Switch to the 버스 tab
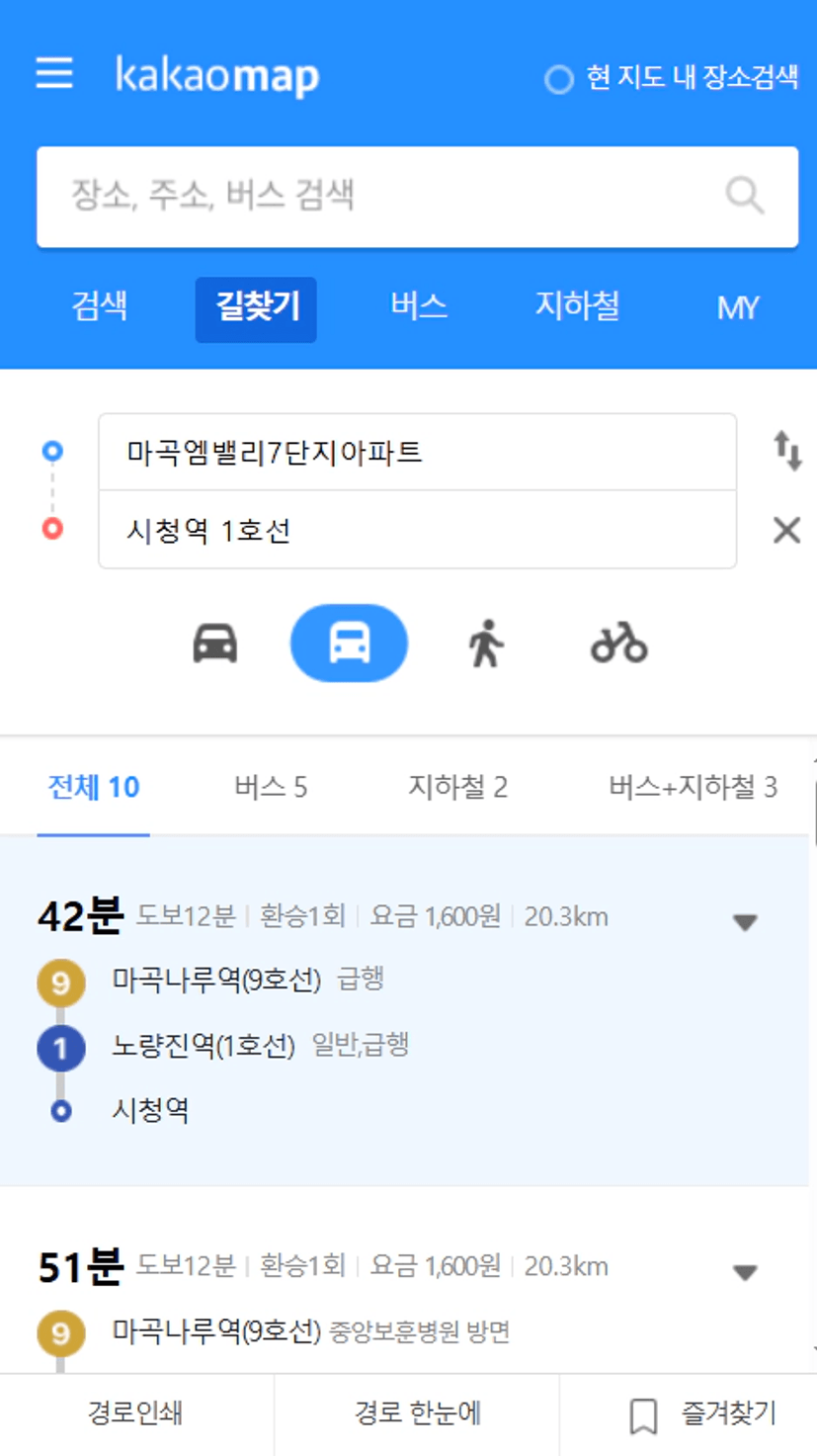Screen dimensions: 817x1456 [419, 307]
